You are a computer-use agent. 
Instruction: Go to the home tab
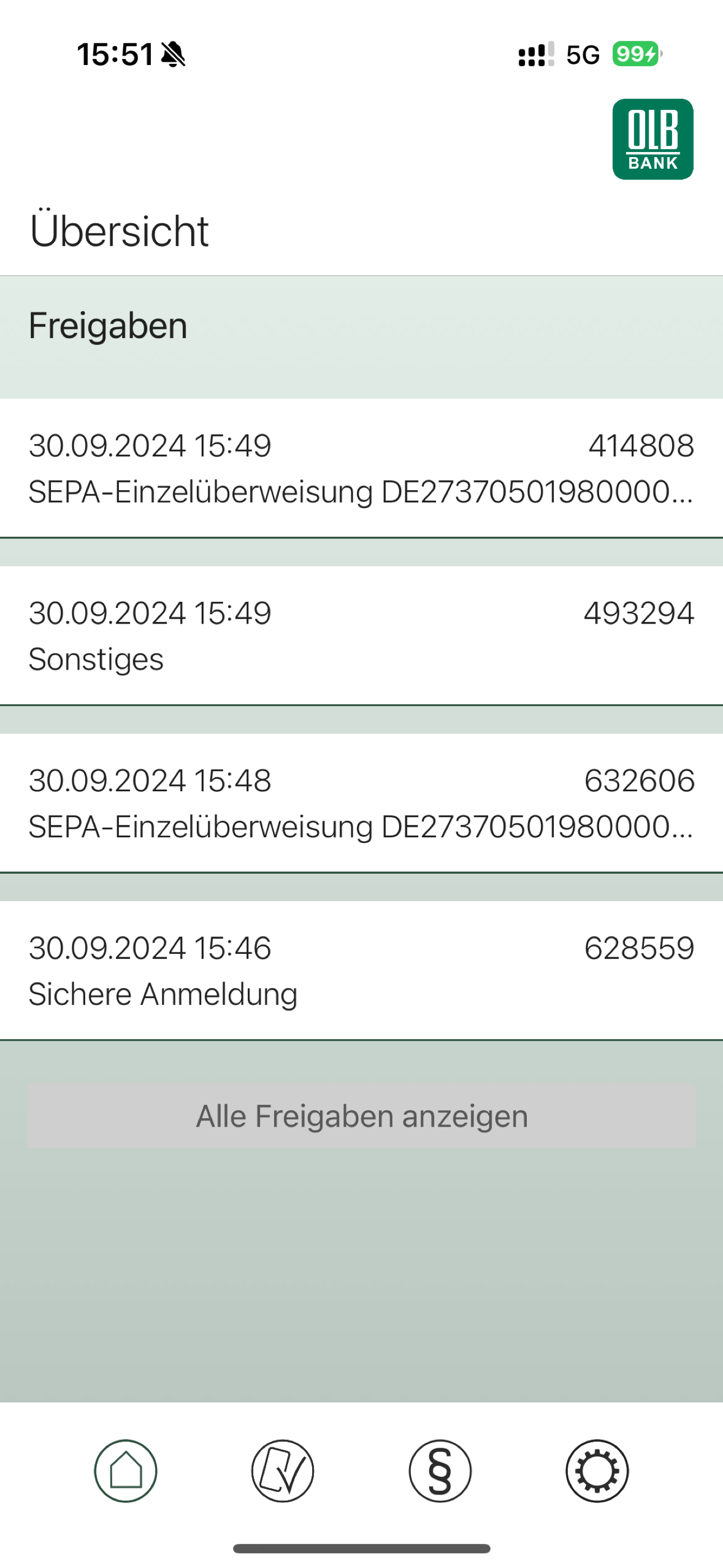click(x=126, y=1470)
